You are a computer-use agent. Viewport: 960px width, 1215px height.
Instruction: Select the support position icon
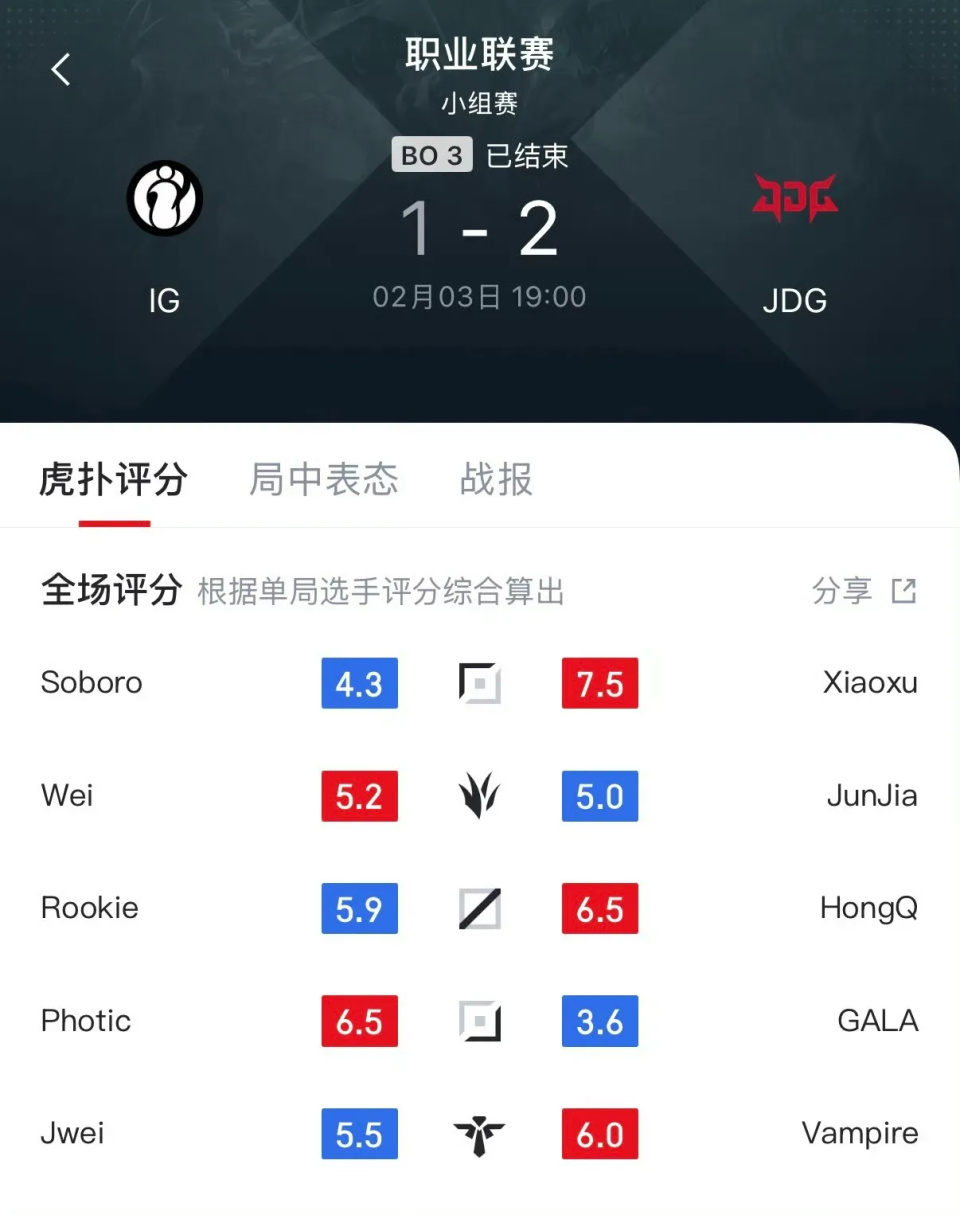click(x=480, y=1133)
